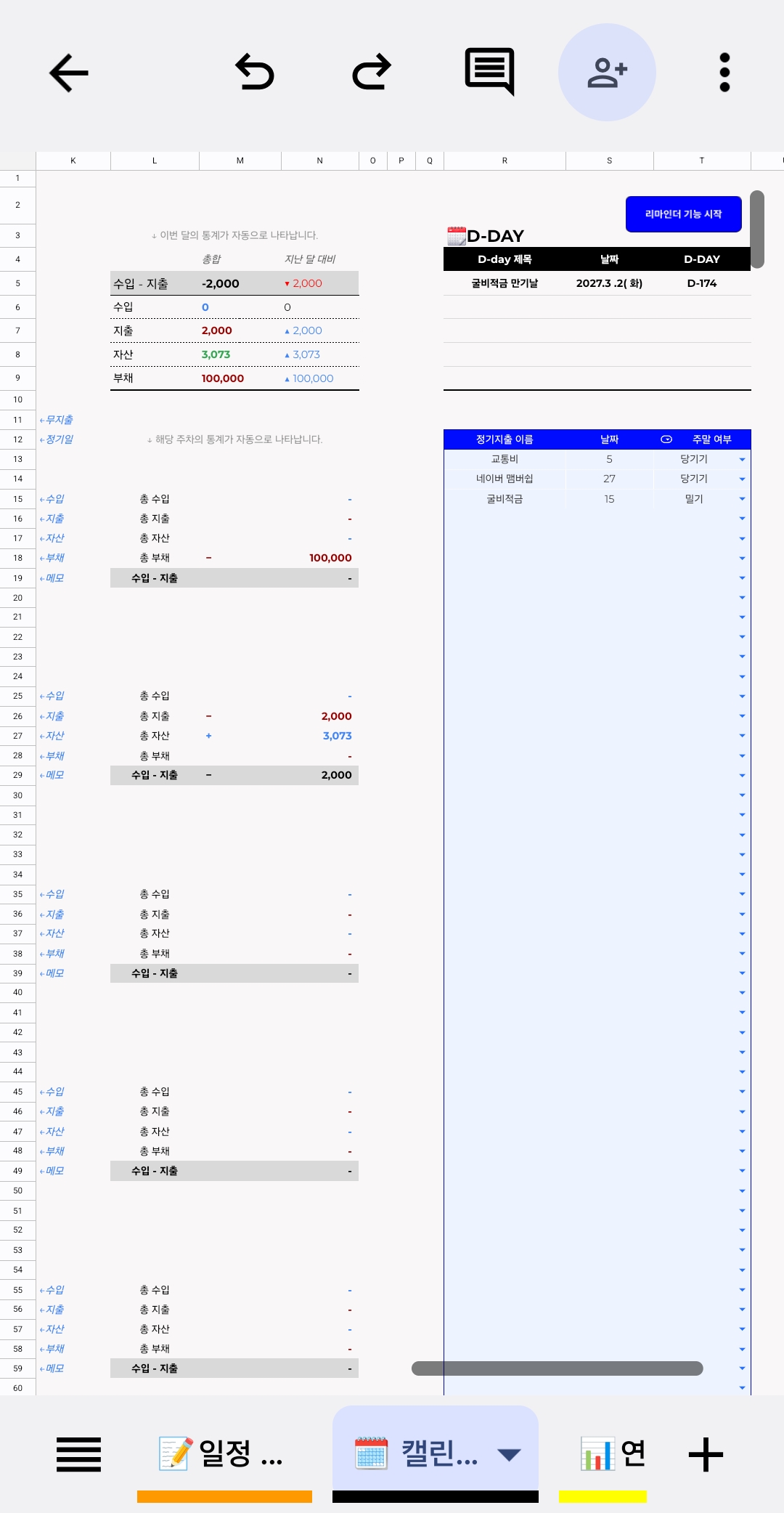Screen dimensions: 784x1513
Task: Open the three-dot overflow menu
Action: (724, 72)
